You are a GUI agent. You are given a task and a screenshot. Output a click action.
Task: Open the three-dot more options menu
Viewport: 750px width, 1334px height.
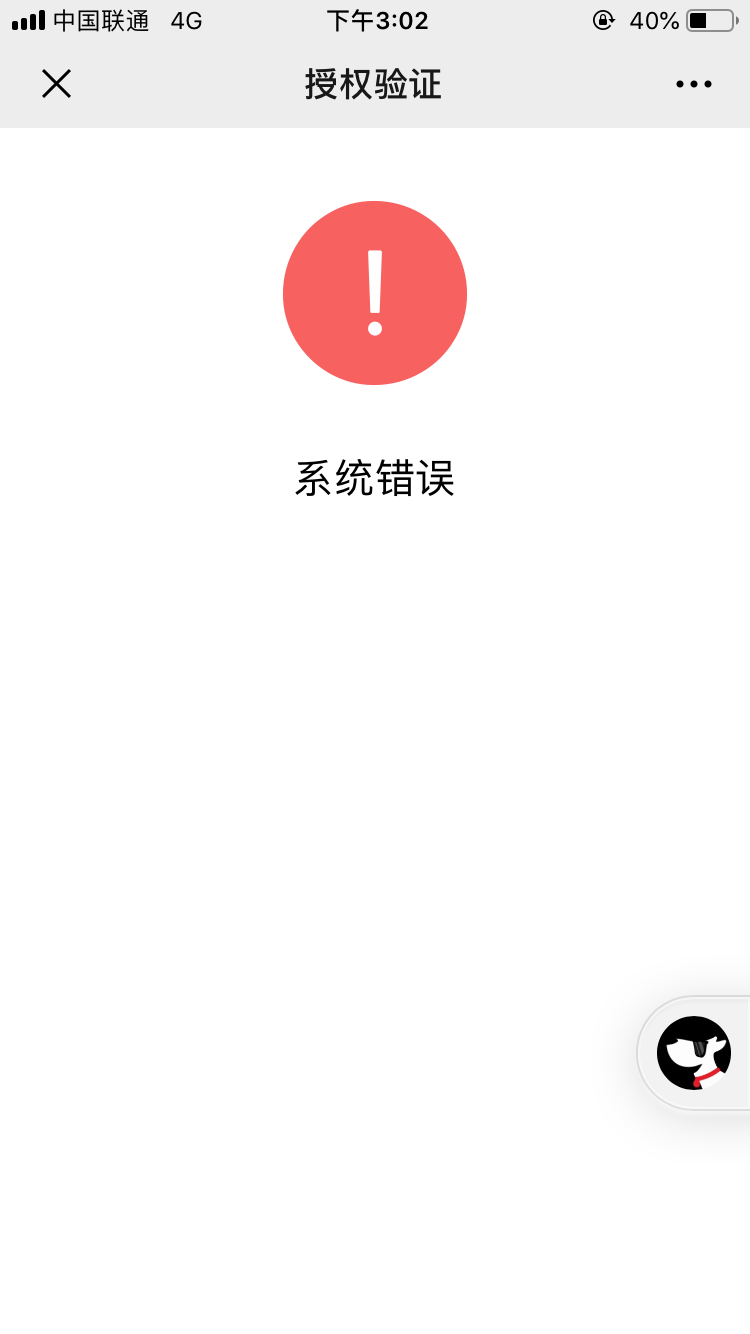click(693, 84)
